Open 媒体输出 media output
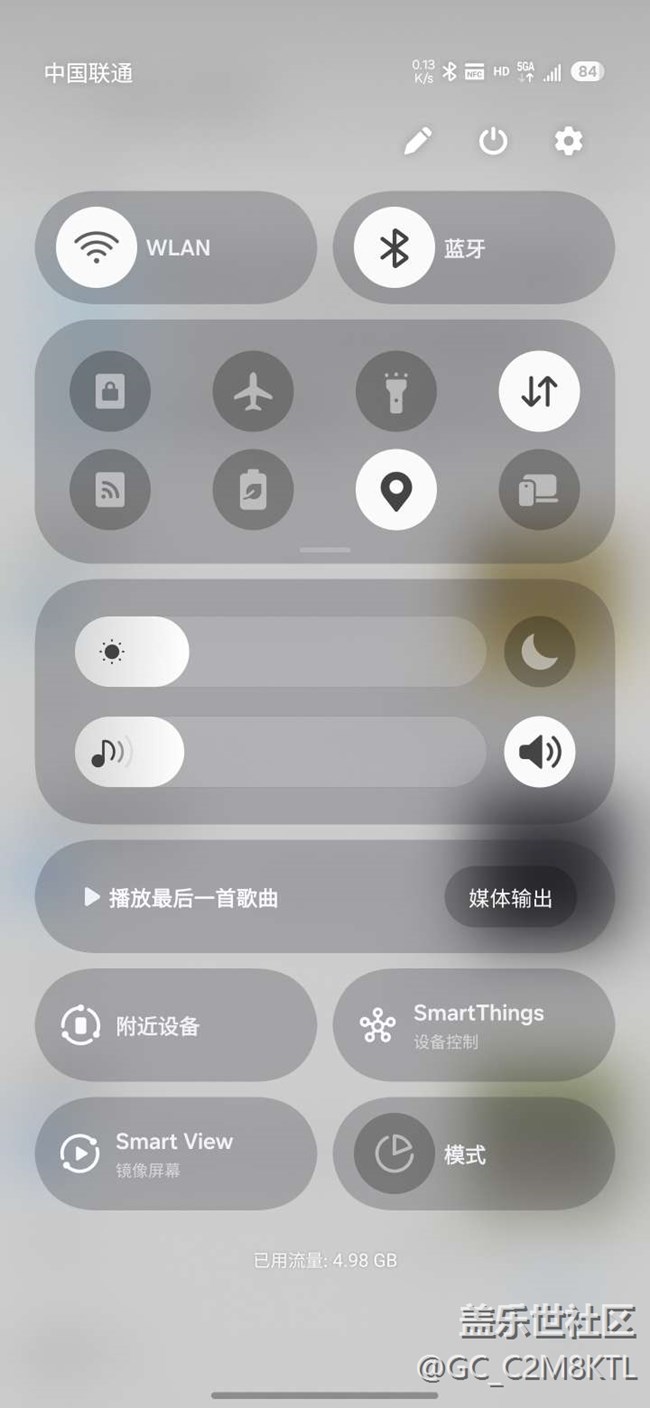This screenshot has height=1408, width=650. click(510, 897)
